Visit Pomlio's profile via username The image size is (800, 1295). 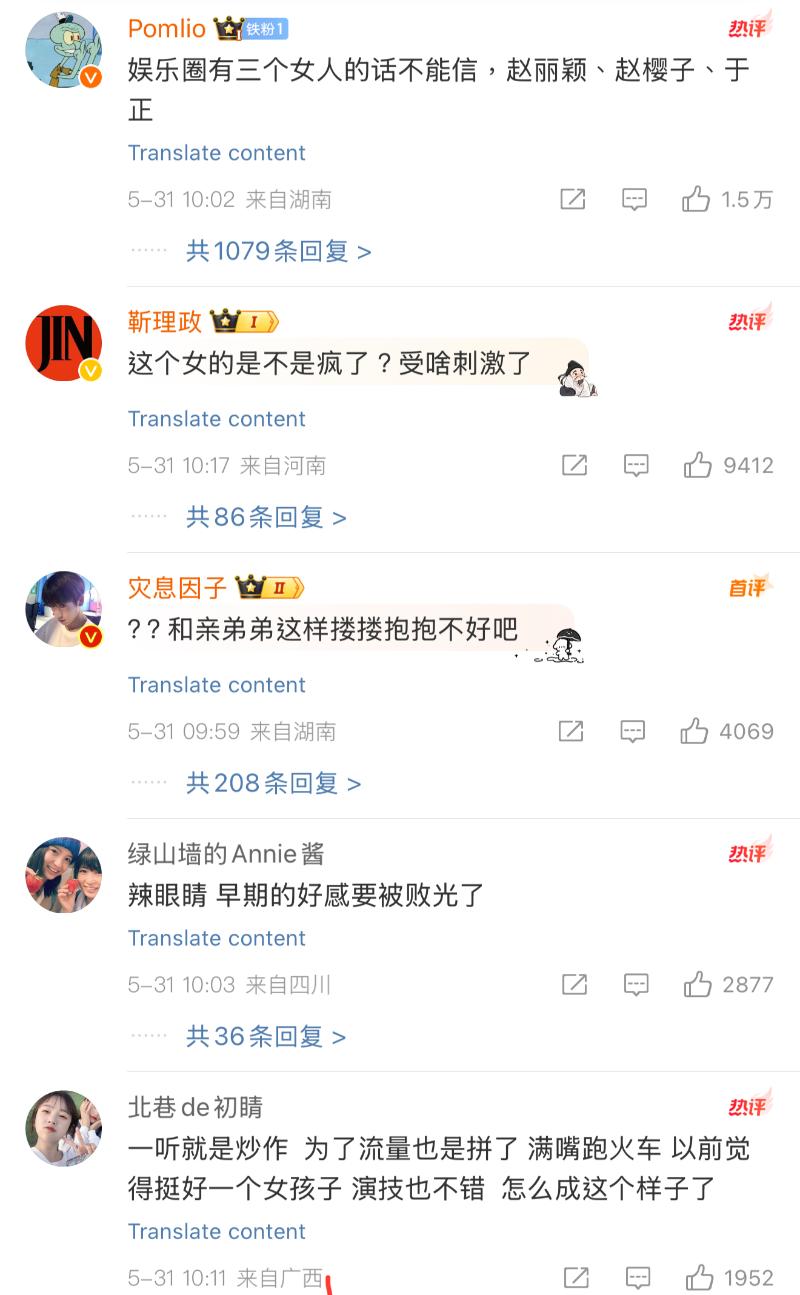coord(166,29)
